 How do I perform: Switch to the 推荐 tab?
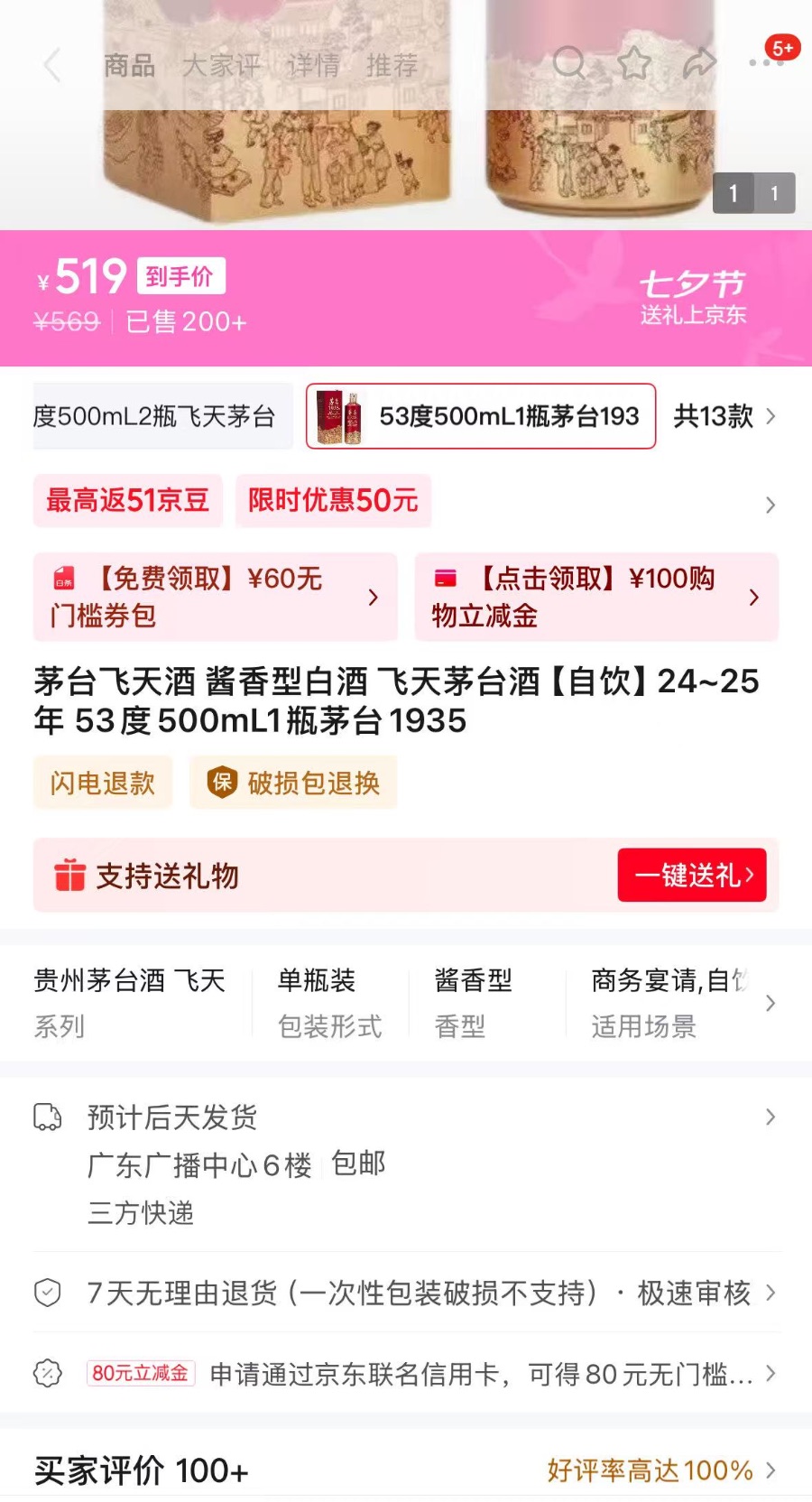[x=392, y=66]
